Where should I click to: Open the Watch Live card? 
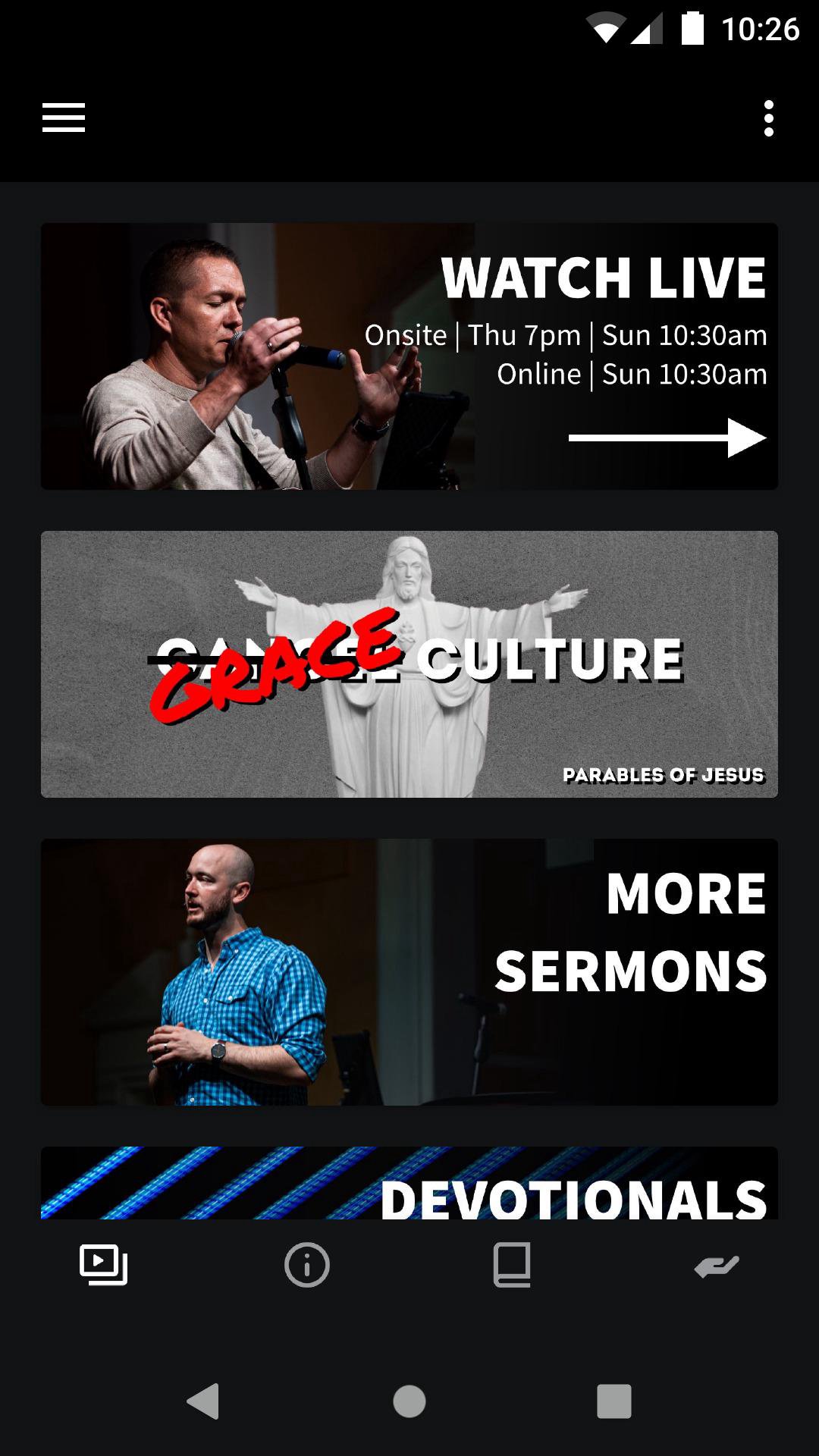click(x=409, y=356)
